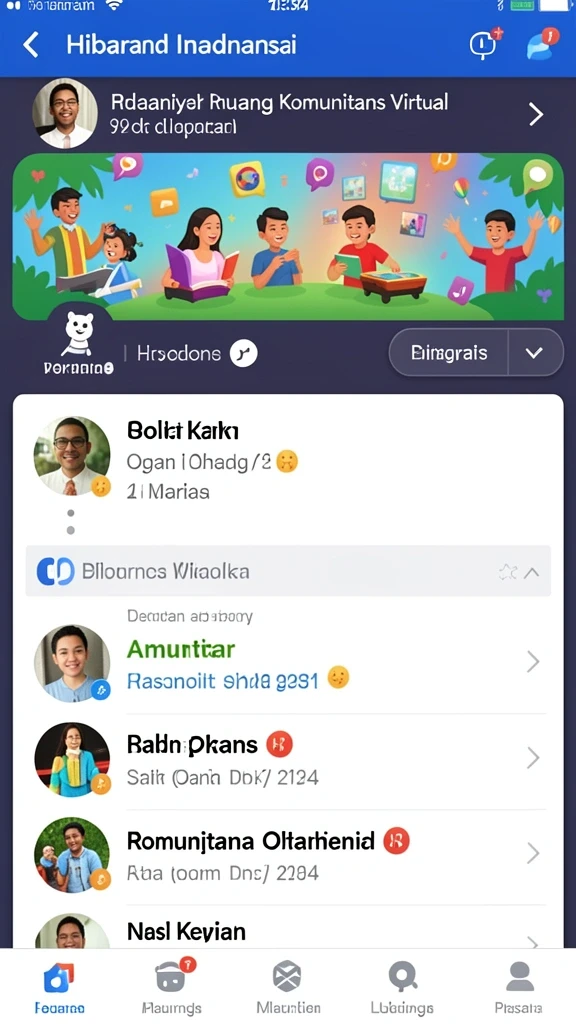
Task: Open the Rabn Pkans row
Action: (288, 760)
